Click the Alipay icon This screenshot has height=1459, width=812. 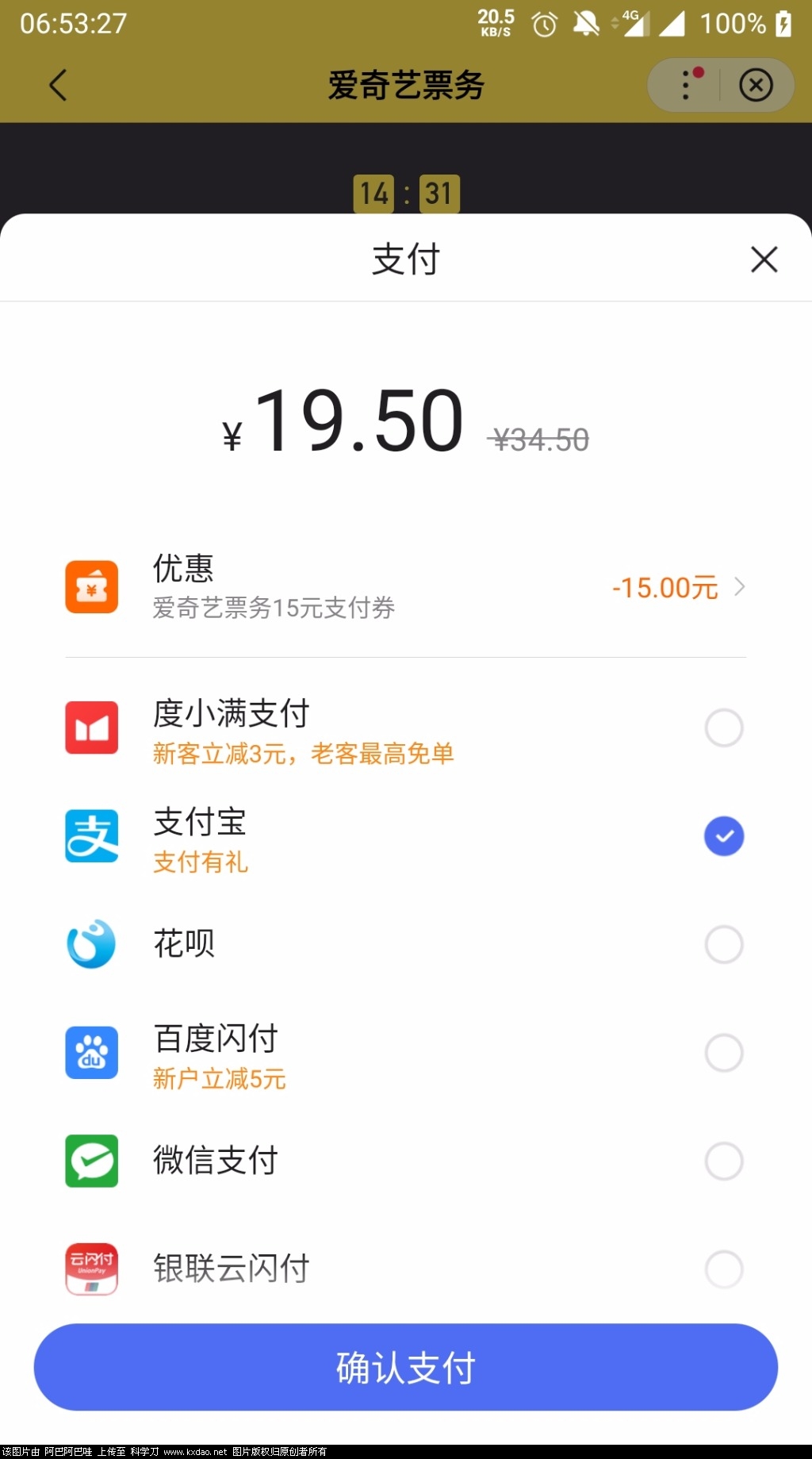pyautogui.click(x=91, y=835)
